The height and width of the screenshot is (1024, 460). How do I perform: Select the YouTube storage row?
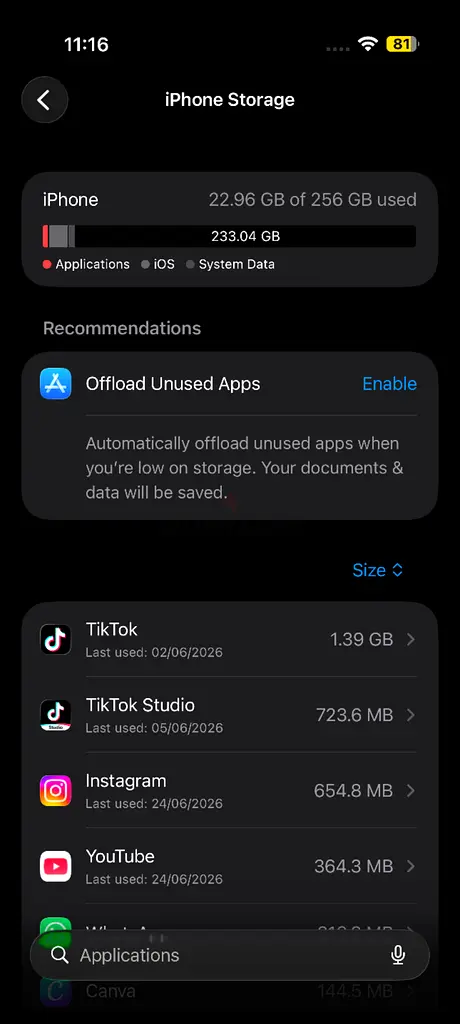230,866
